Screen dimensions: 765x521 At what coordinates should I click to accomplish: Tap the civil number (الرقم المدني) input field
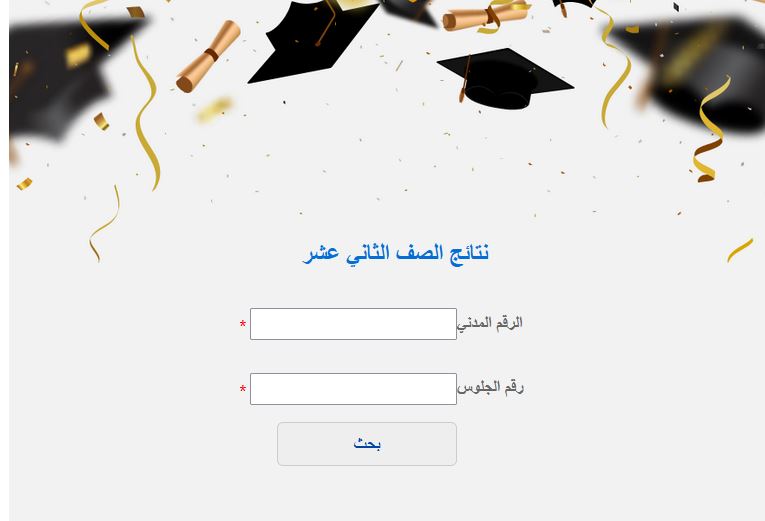[x=353, y=324]
